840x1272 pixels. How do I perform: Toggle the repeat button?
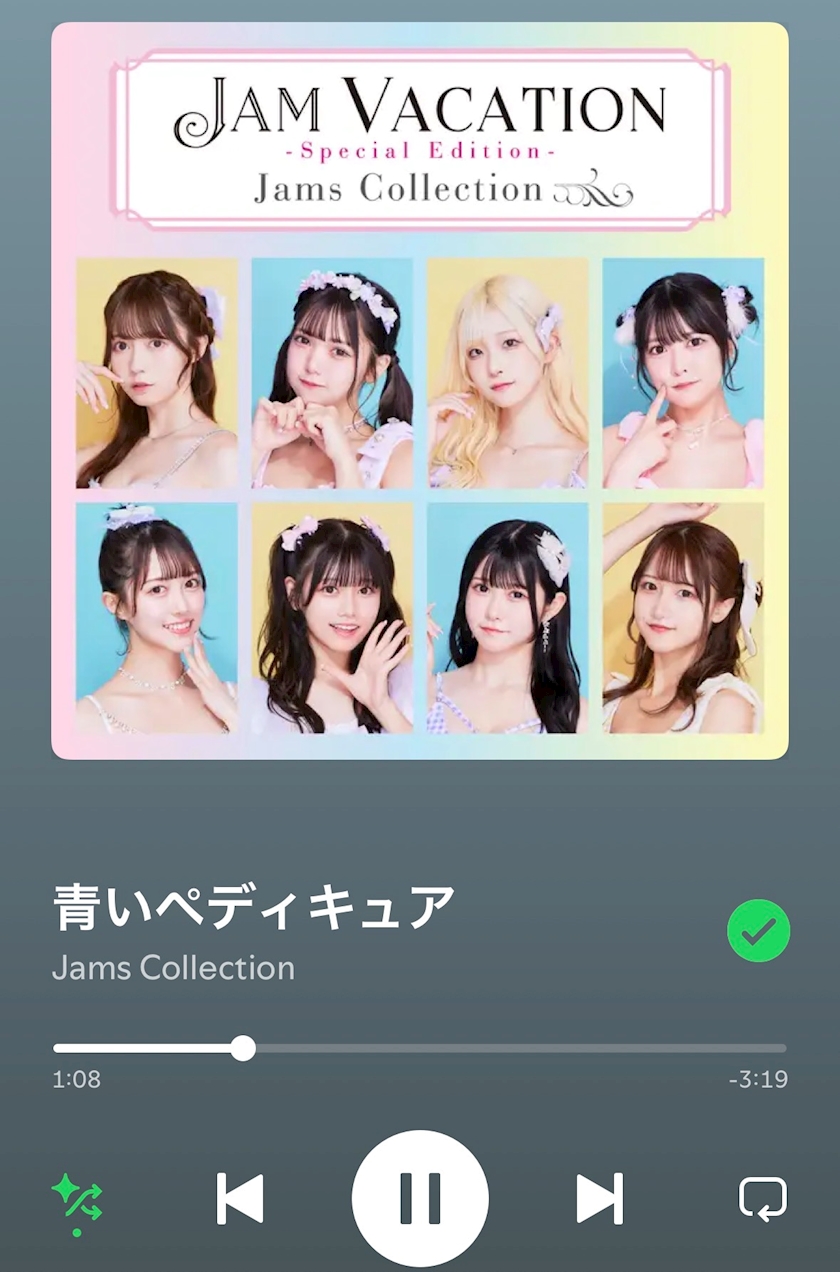pos(762,1198)
